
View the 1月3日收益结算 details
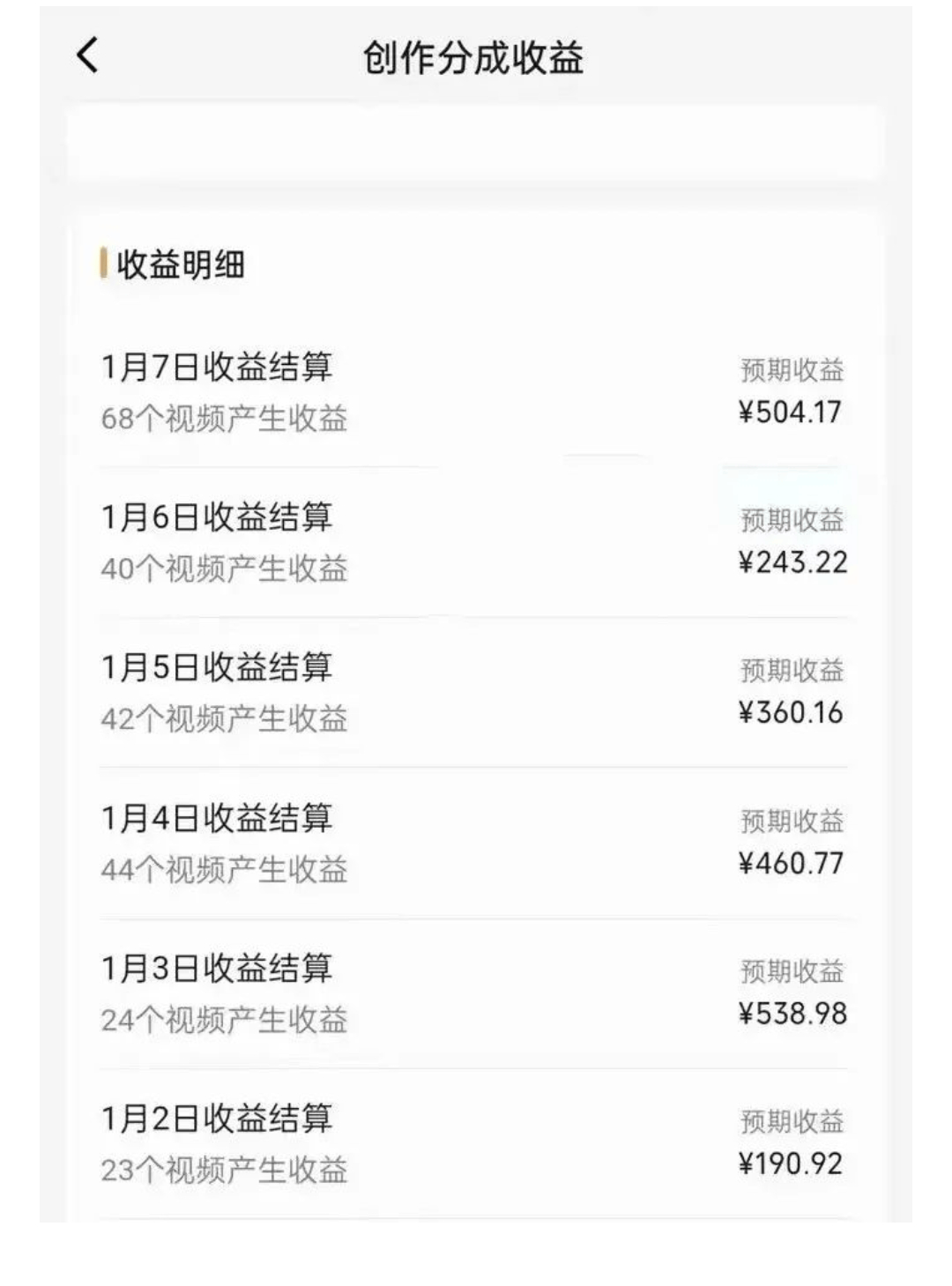(x=472, y=993)
